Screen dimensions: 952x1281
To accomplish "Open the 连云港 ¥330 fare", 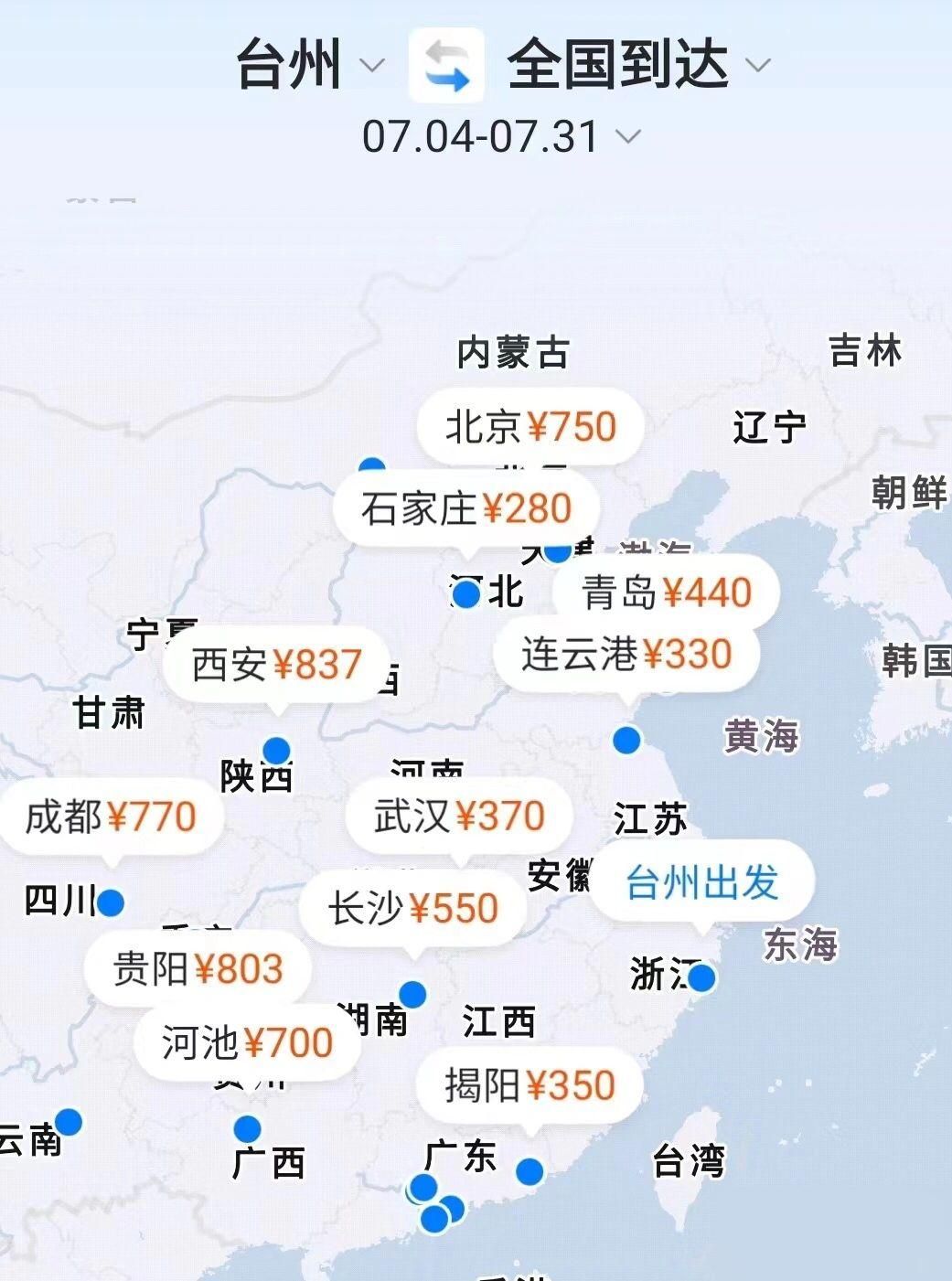I will [626, 655].
